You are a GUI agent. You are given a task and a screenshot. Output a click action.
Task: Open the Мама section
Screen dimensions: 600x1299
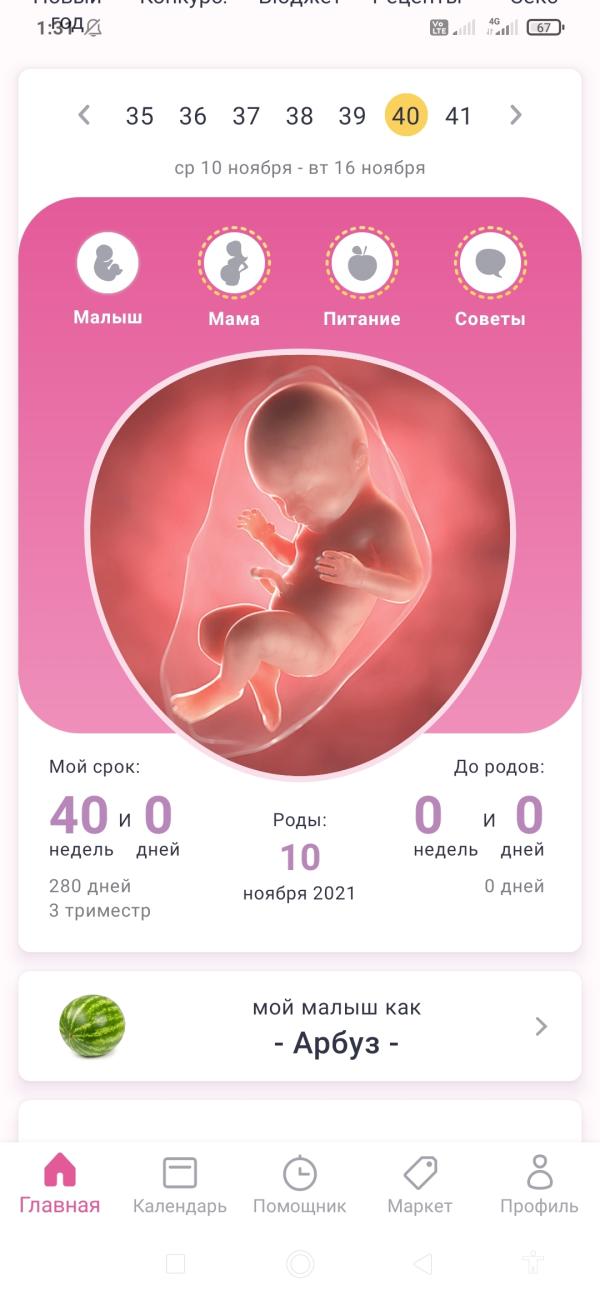click(234, 279)
